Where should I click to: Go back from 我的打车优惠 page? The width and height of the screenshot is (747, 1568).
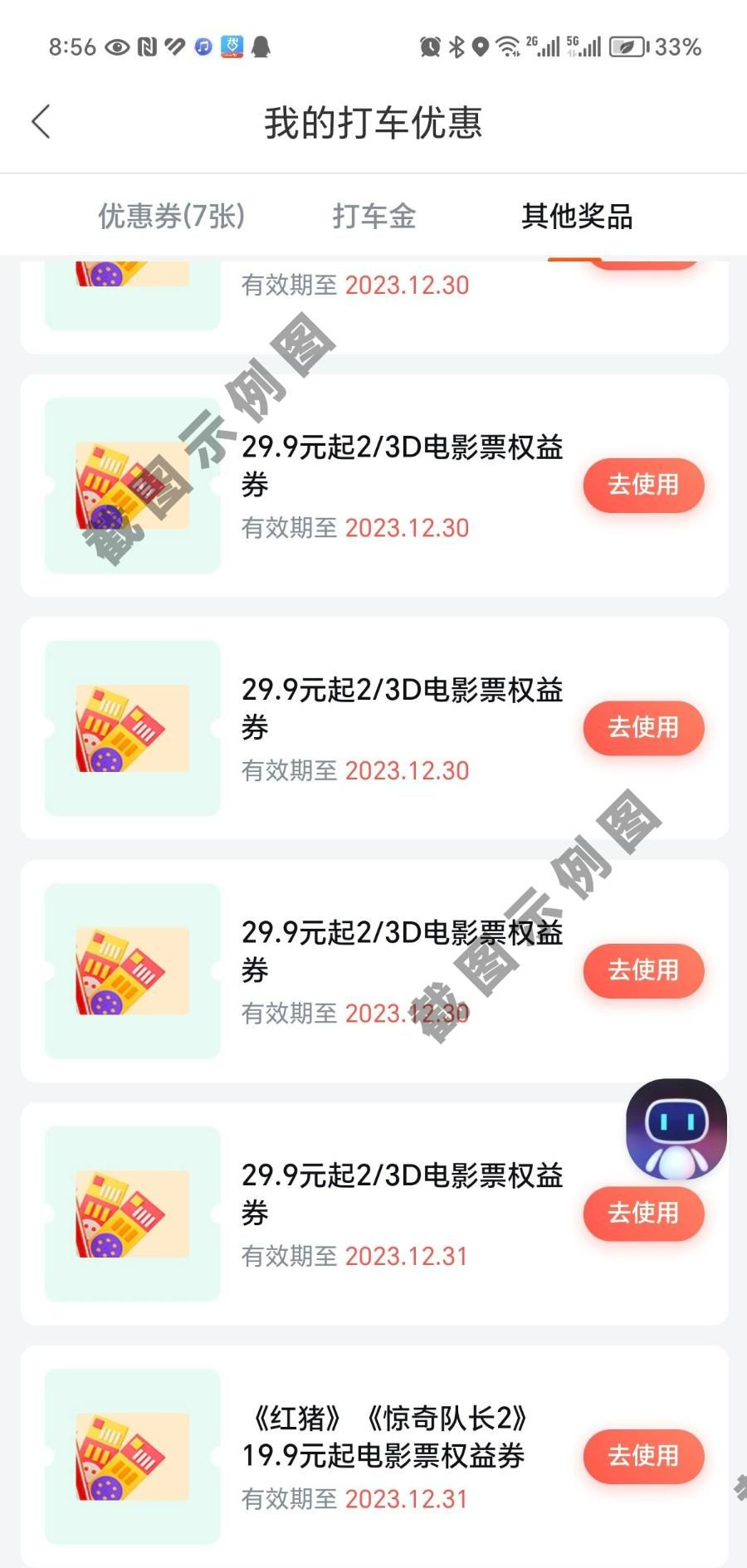tap(41, 122)
